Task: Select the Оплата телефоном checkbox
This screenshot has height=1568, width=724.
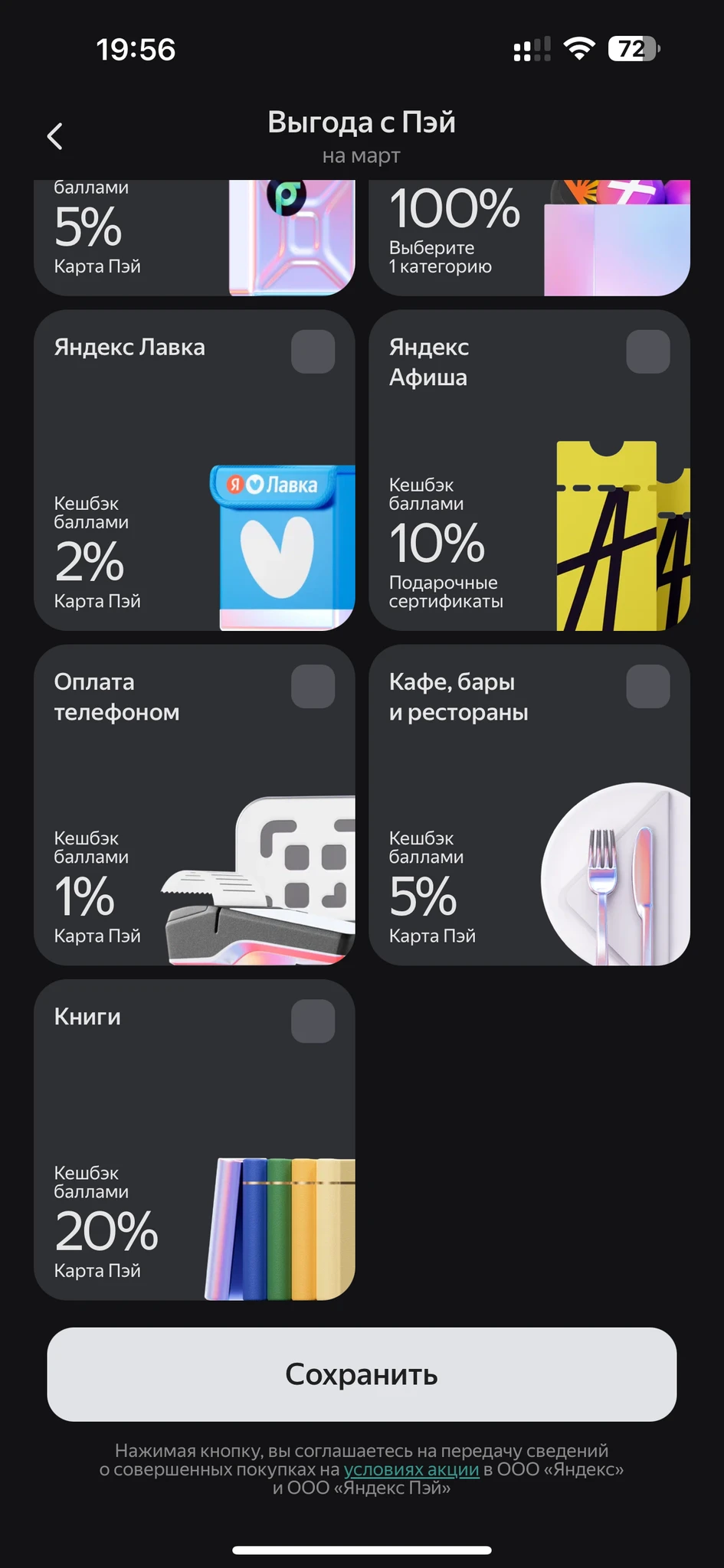Action: pyautogui.click(x=313, y=686)
